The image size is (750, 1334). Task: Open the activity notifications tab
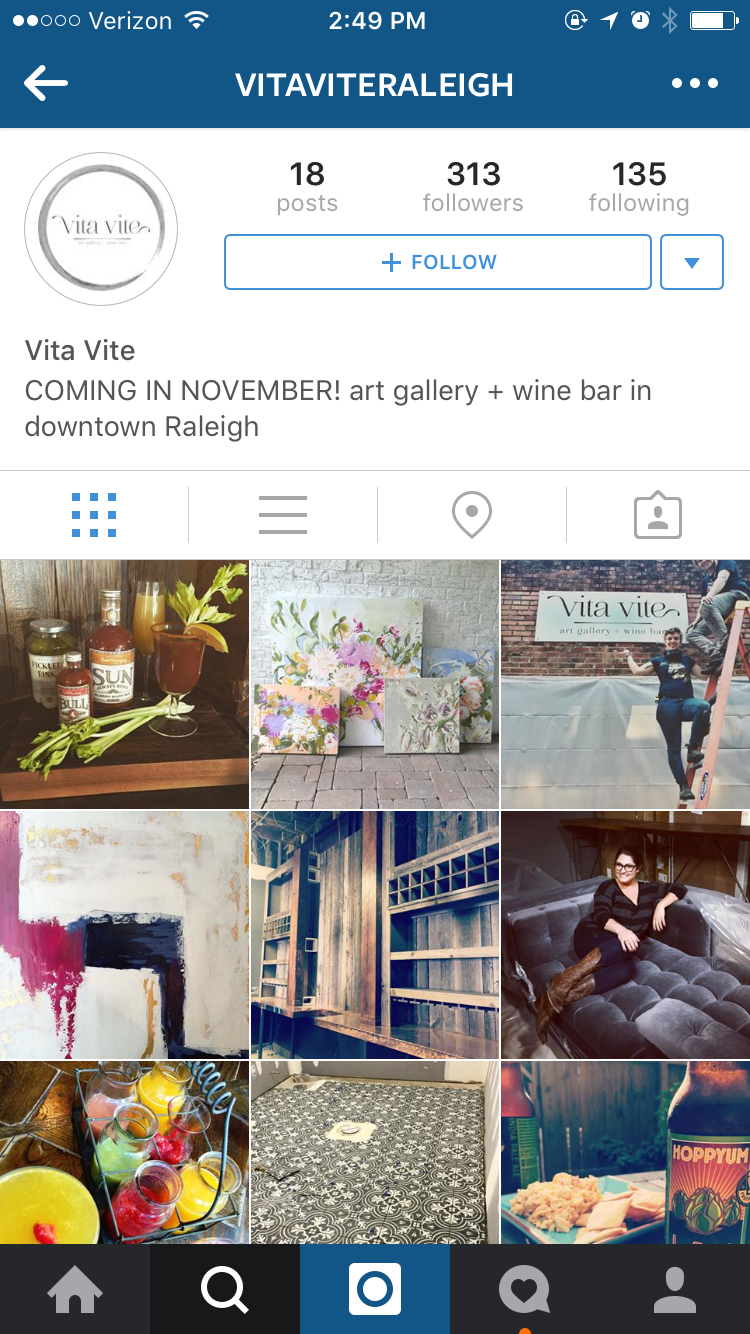[x=525, y=1290]
